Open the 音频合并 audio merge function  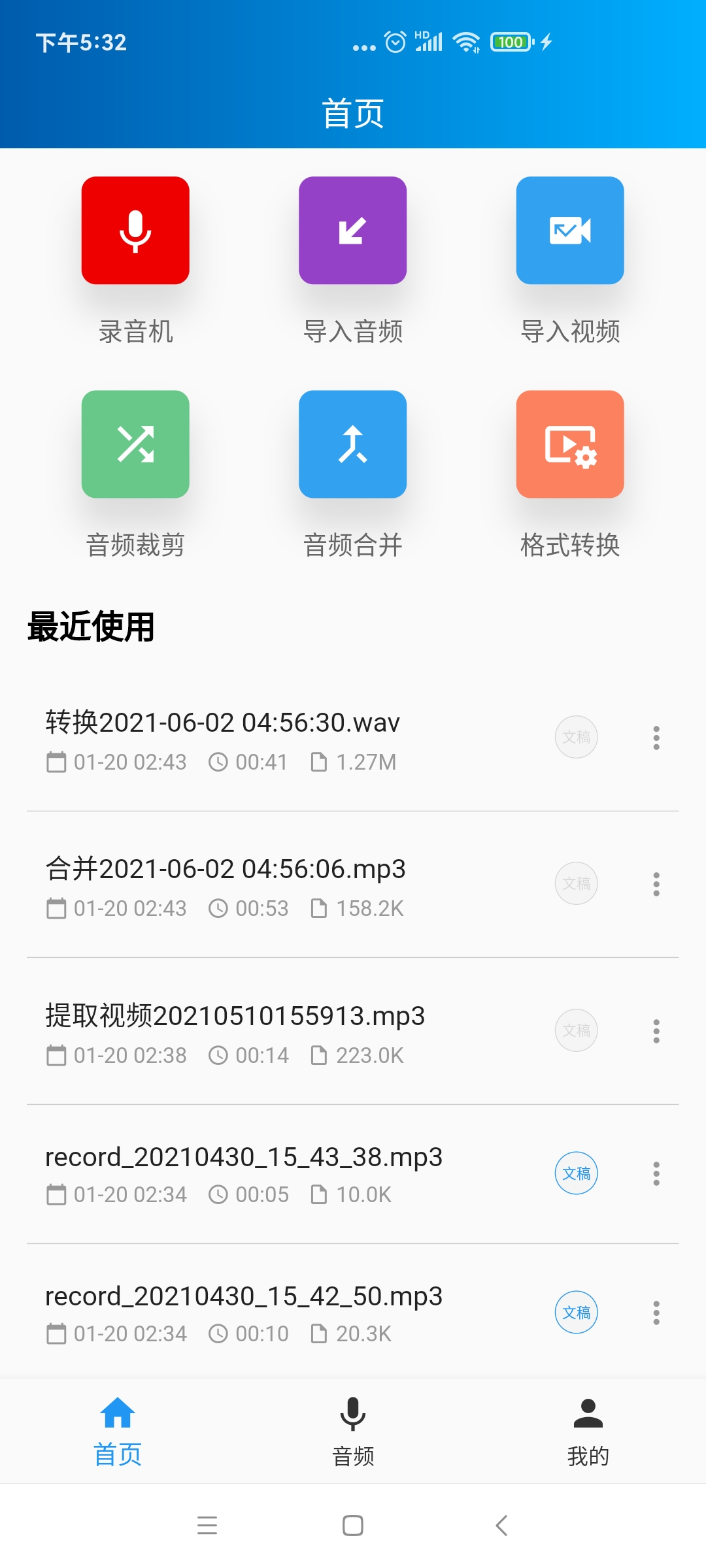coord(352,444)
